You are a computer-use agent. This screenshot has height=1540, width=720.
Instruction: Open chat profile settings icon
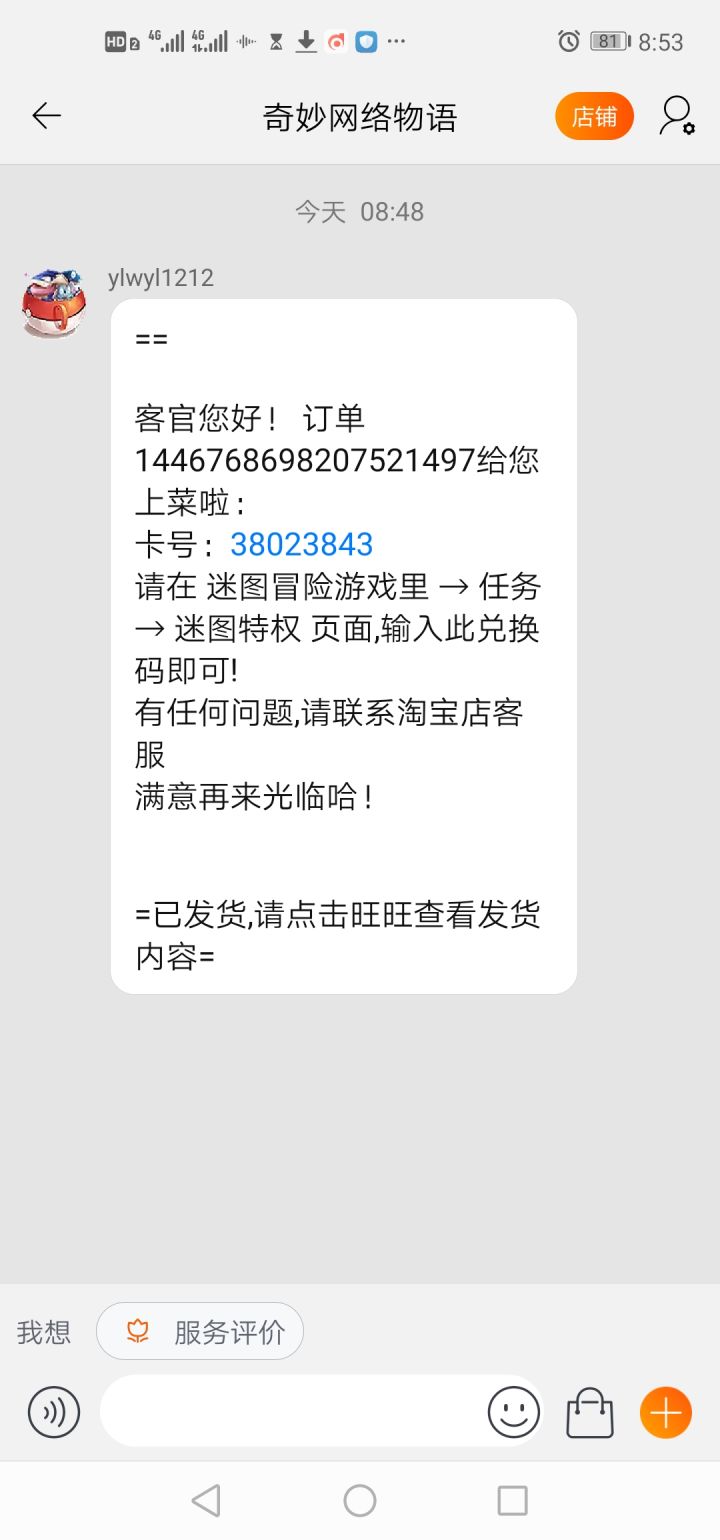coord(676,116)
